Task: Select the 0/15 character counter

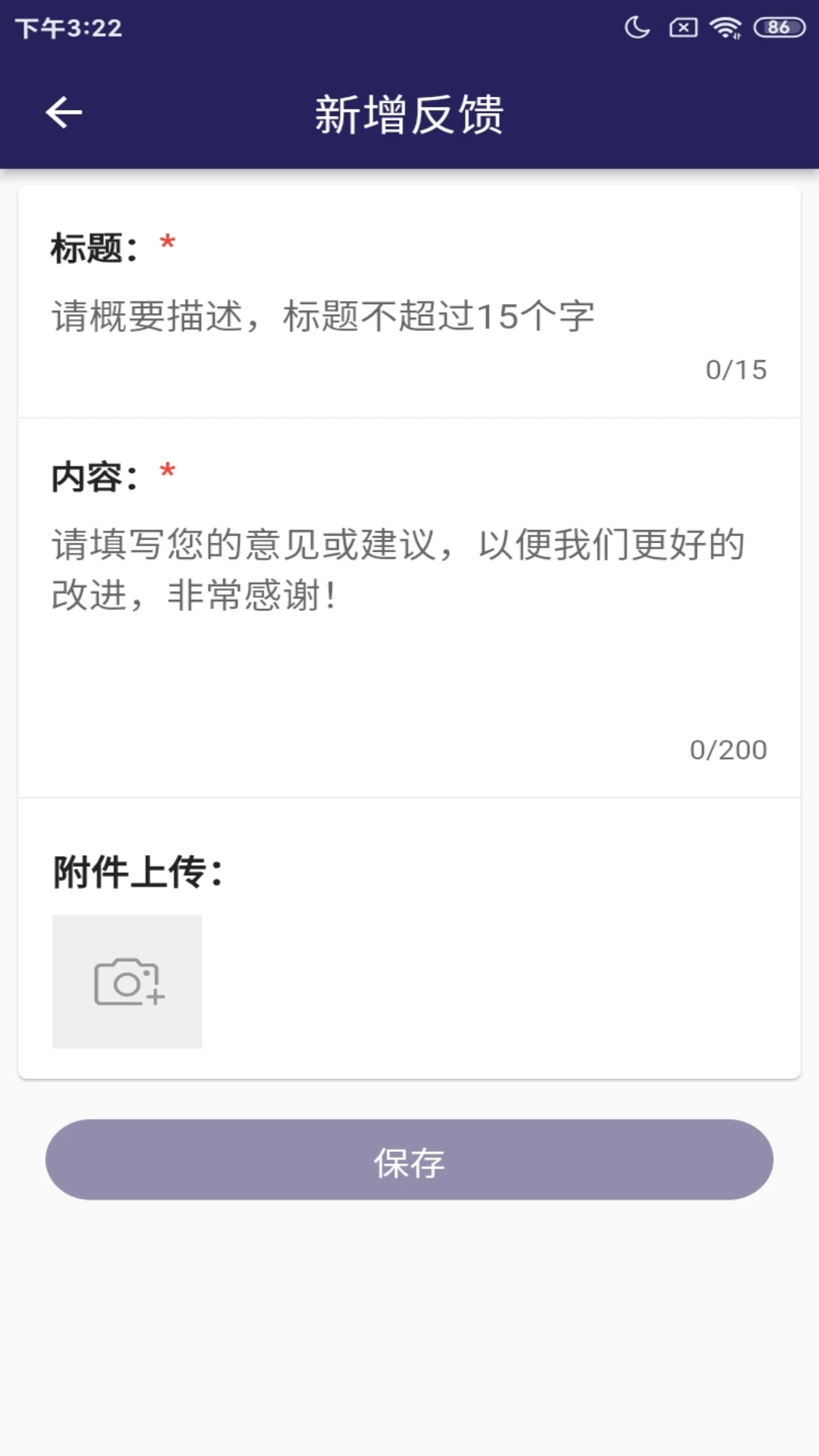Action: [736, 369]
